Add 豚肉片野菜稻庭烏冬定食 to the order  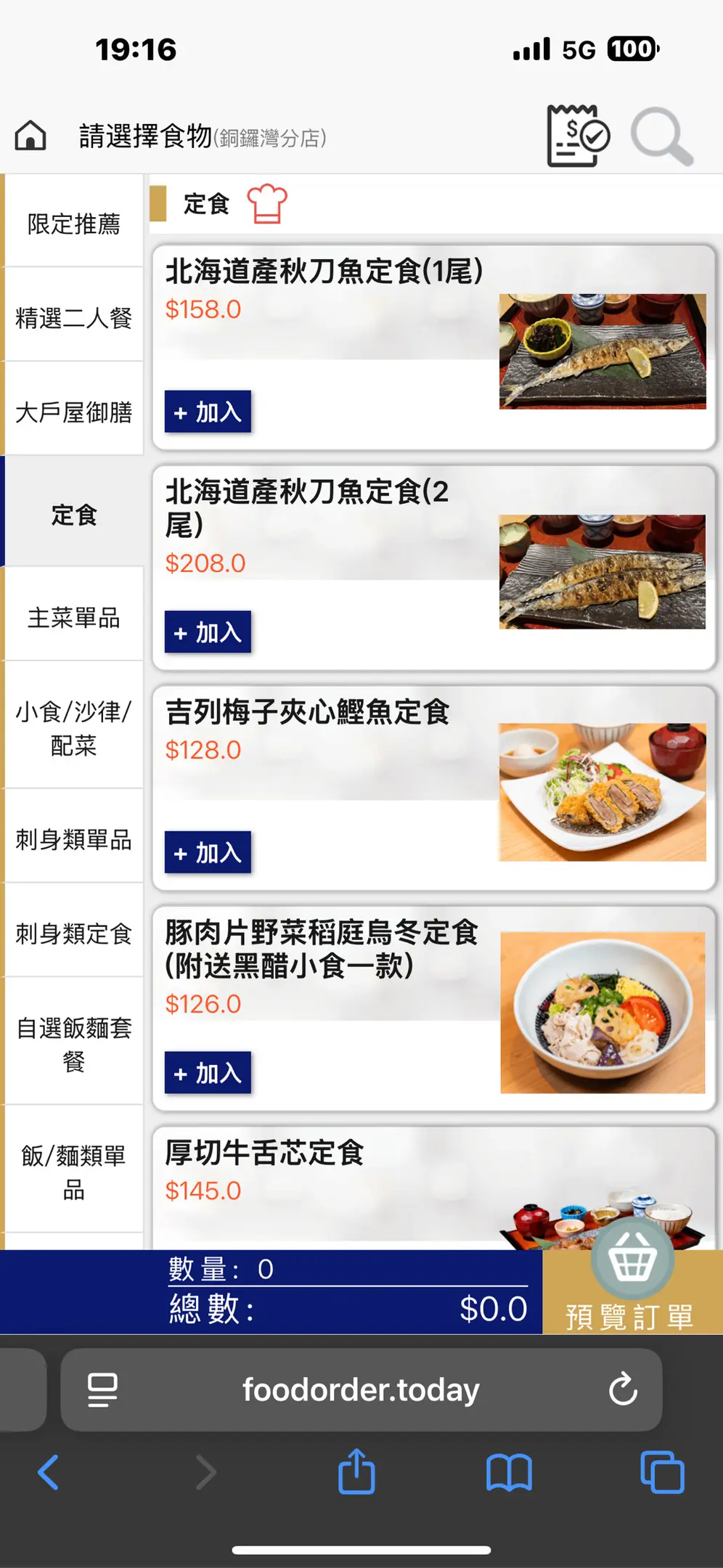pyautogui.click(x=208, y=1072)
